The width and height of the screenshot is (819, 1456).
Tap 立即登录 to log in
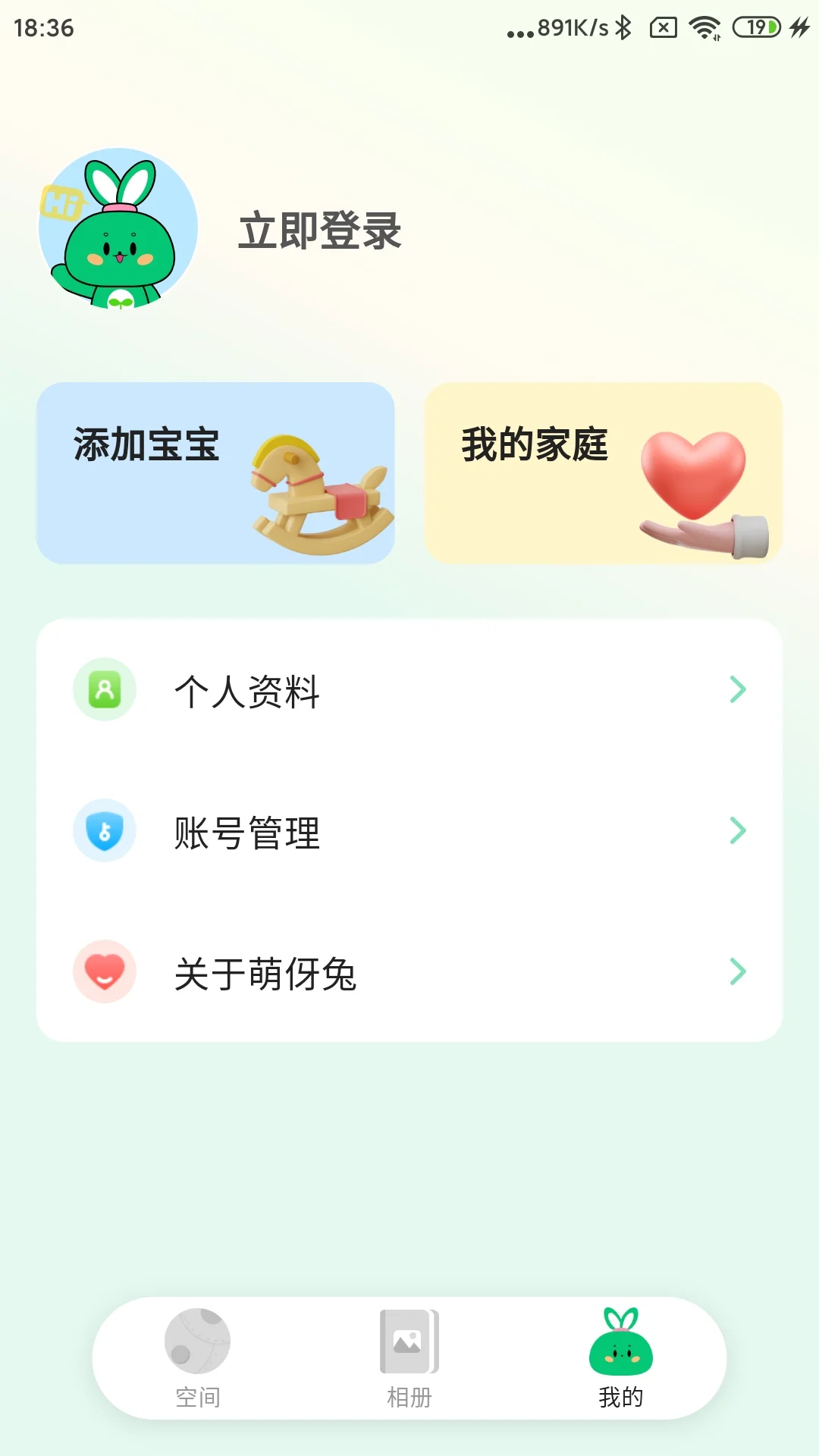pos(320,231)
